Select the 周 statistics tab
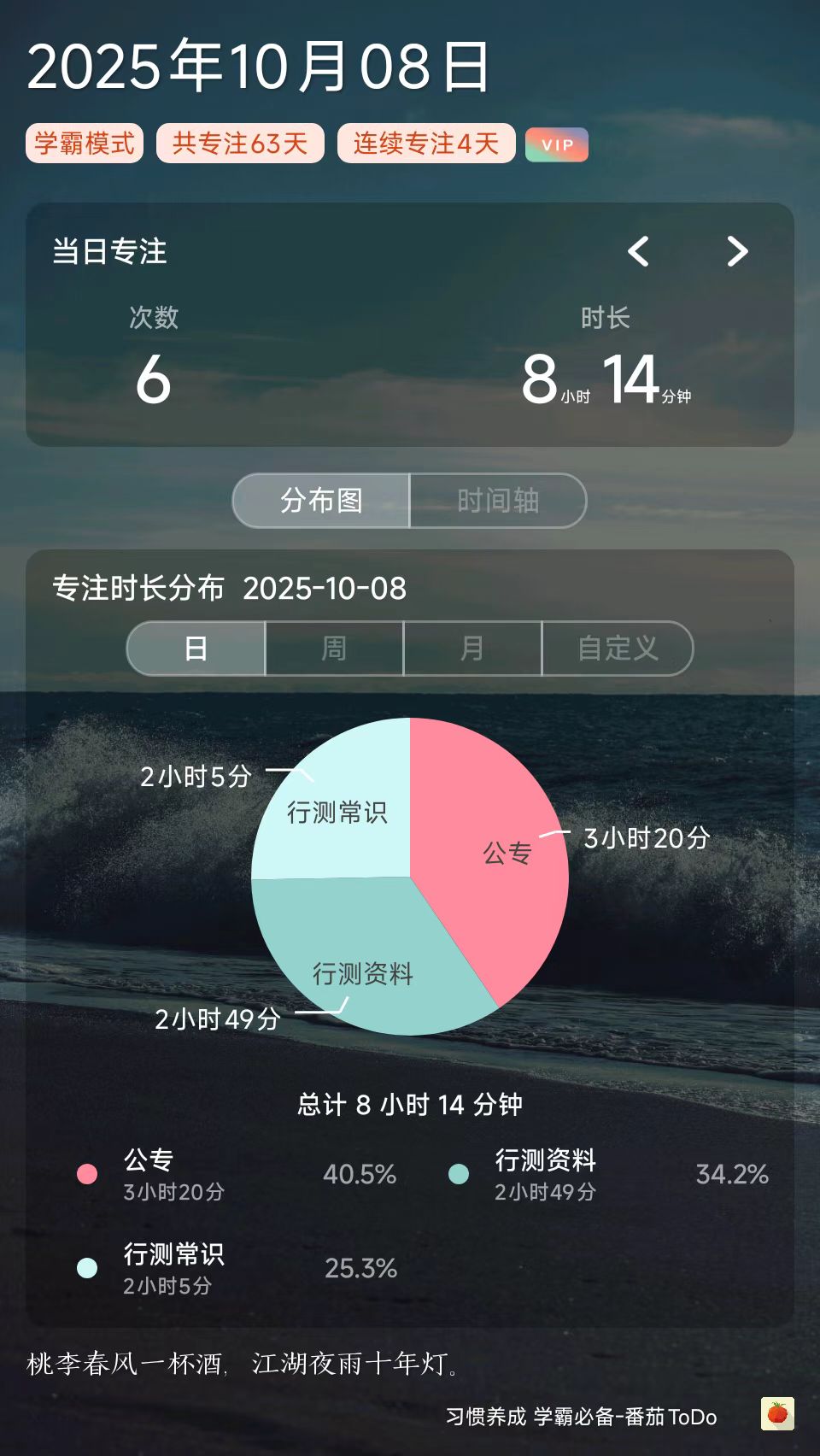This screenshot has width=820, height=1456. [x=333, y=649]
